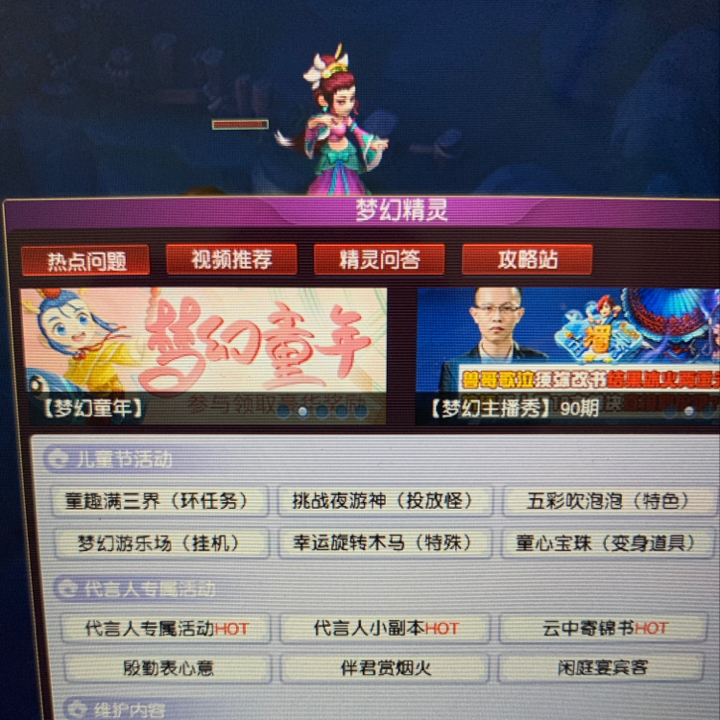This screenshot has height=720, width=720.
Task: Open the 梦幻童年 banner
Action: pyautogui.click(x=204, y=354)
